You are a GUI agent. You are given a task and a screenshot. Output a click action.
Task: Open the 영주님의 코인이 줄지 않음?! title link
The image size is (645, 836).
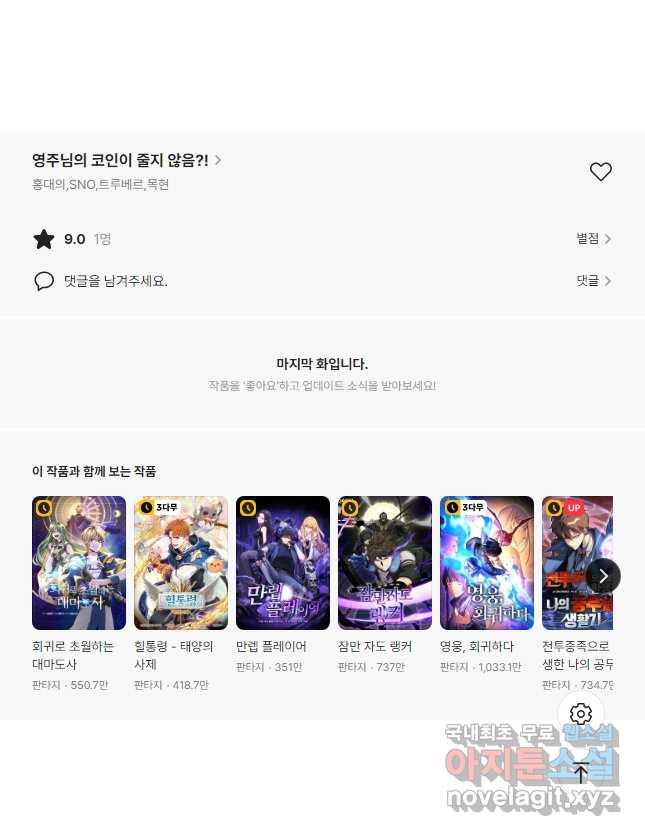[x=126, y=160]
